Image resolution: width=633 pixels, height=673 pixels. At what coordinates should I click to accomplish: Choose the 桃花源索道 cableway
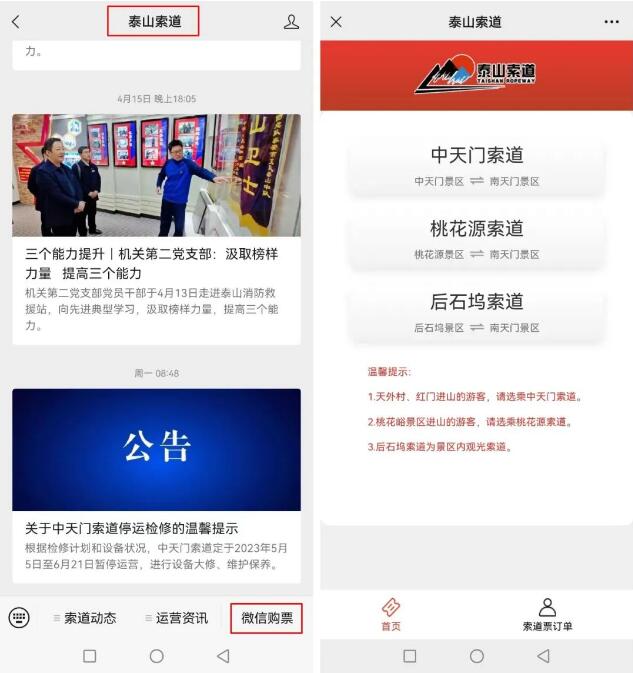point(476,239)
